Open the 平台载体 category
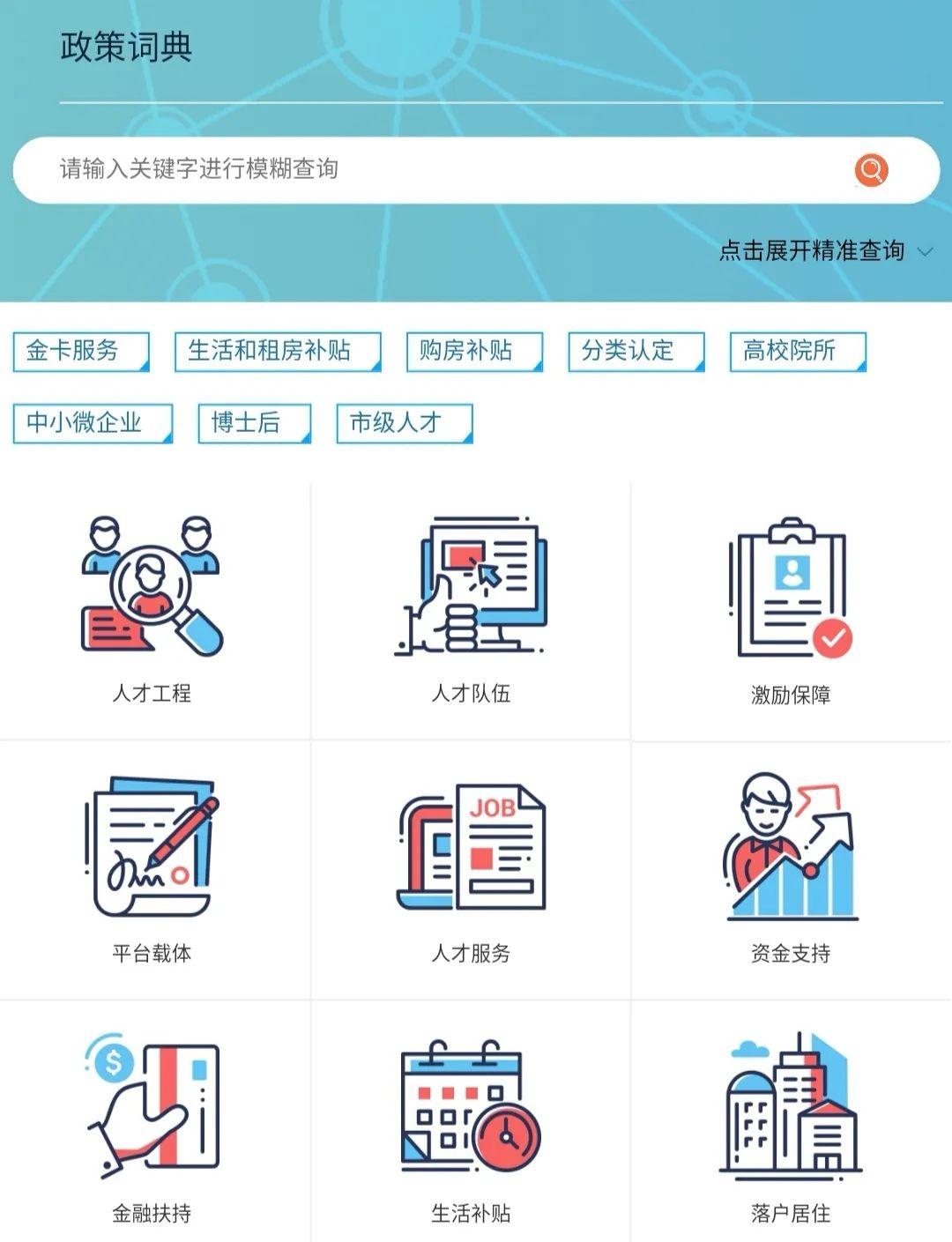This screenshot has height=1242, width=952. pos(152,869)
